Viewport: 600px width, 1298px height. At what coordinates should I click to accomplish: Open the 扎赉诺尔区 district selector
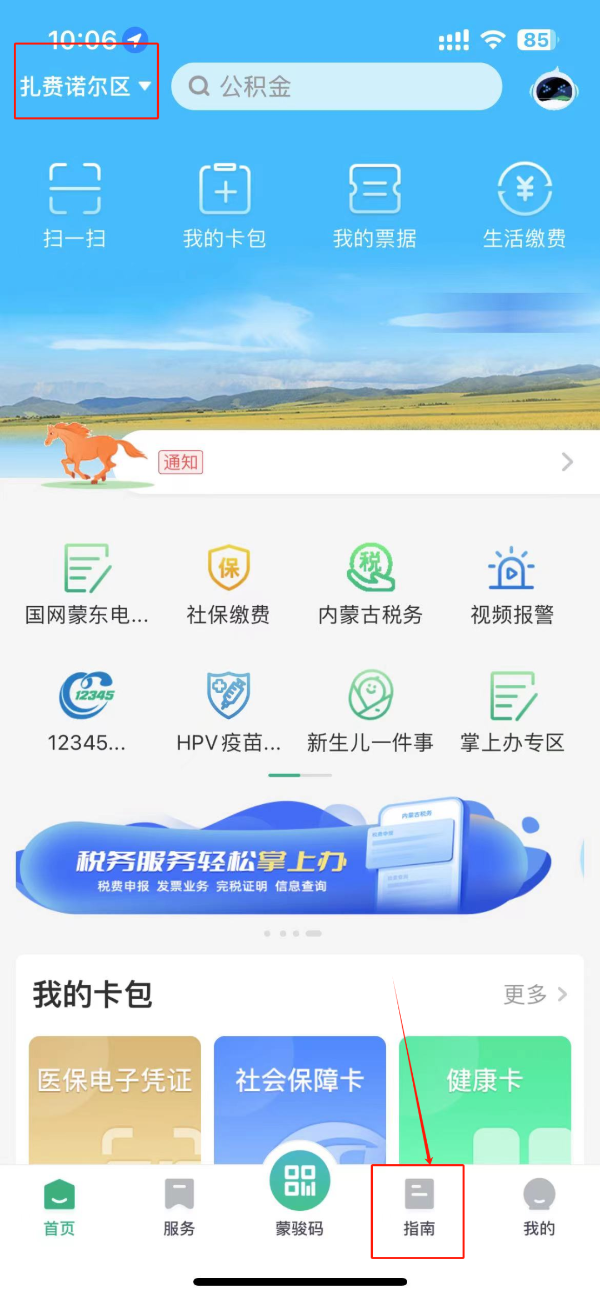[x=86, y=86]
